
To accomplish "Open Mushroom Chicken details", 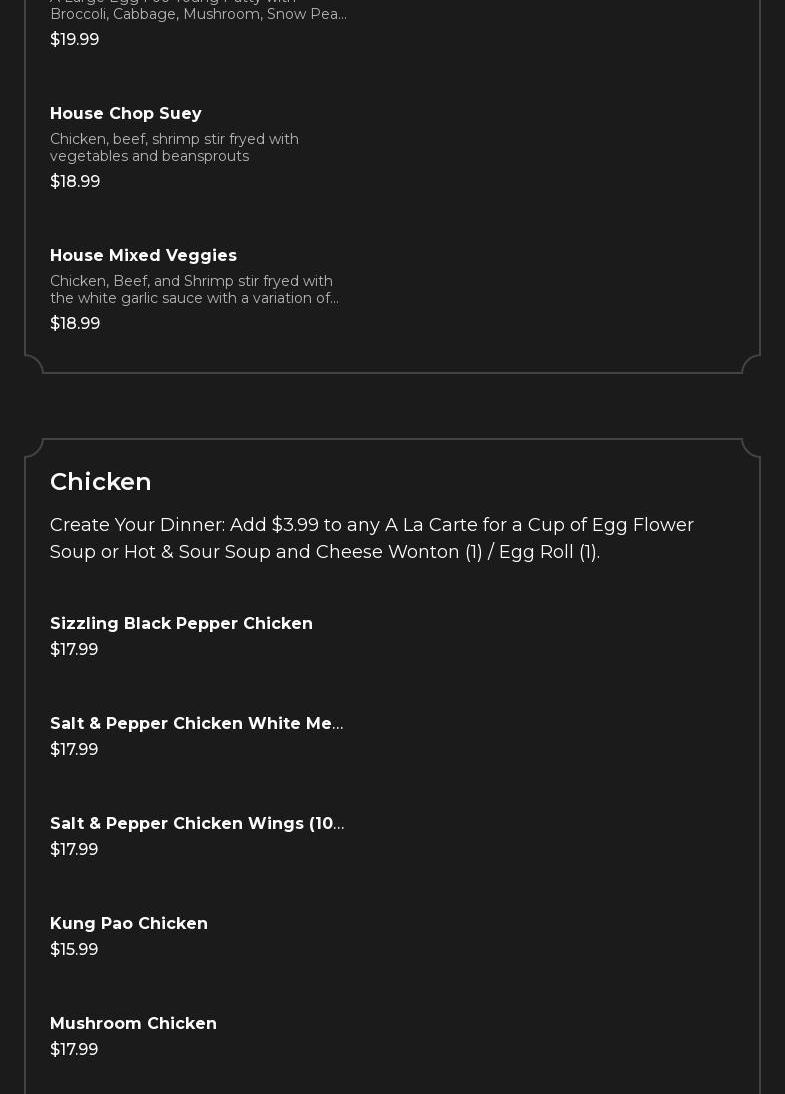I will [133, 1024].
